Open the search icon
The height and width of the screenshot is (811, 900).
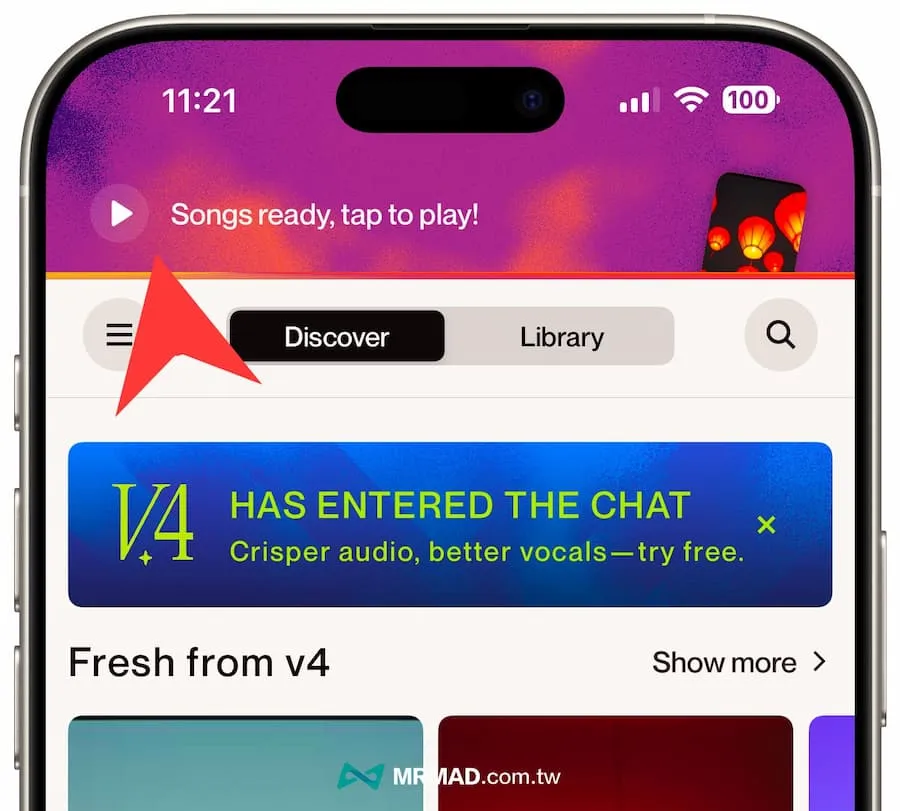tap(780, 334)
